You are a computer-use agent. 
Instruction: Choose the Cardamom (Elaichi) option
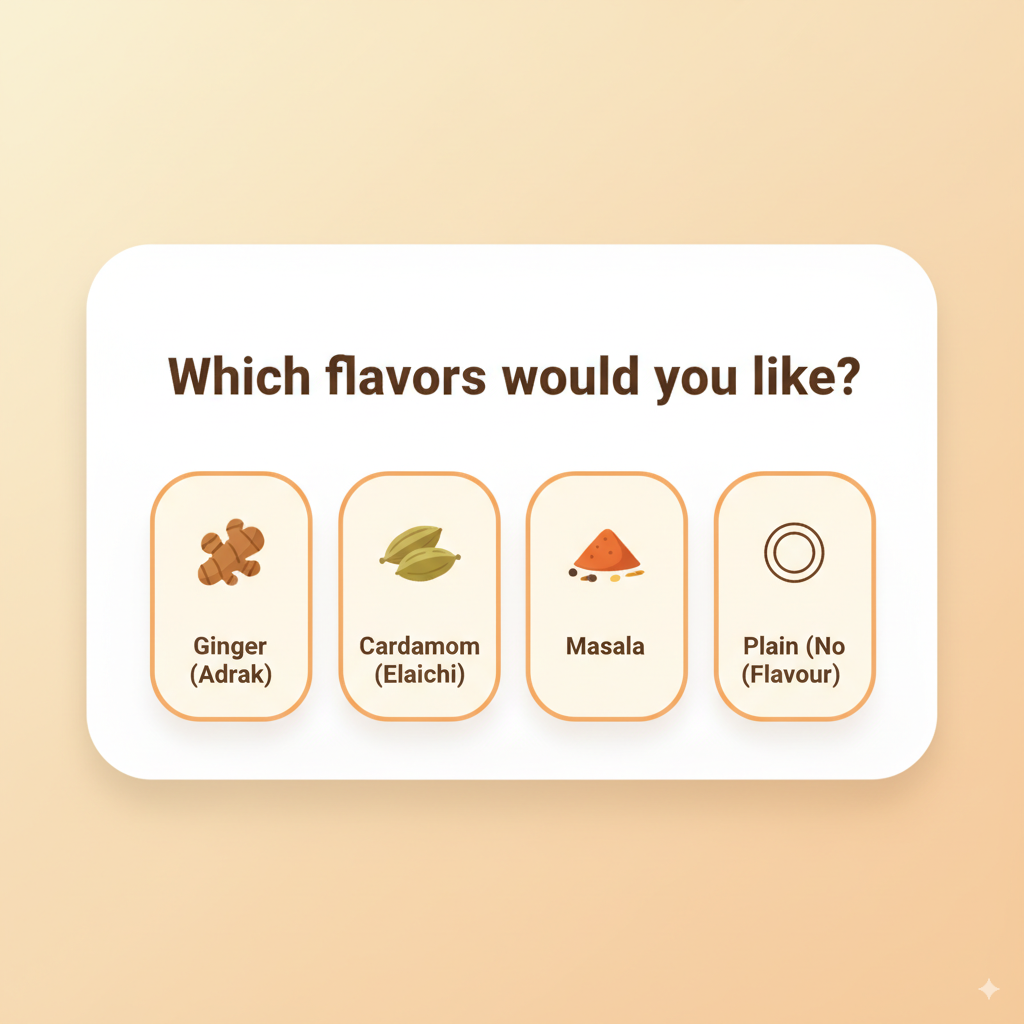tap(419, 596)
